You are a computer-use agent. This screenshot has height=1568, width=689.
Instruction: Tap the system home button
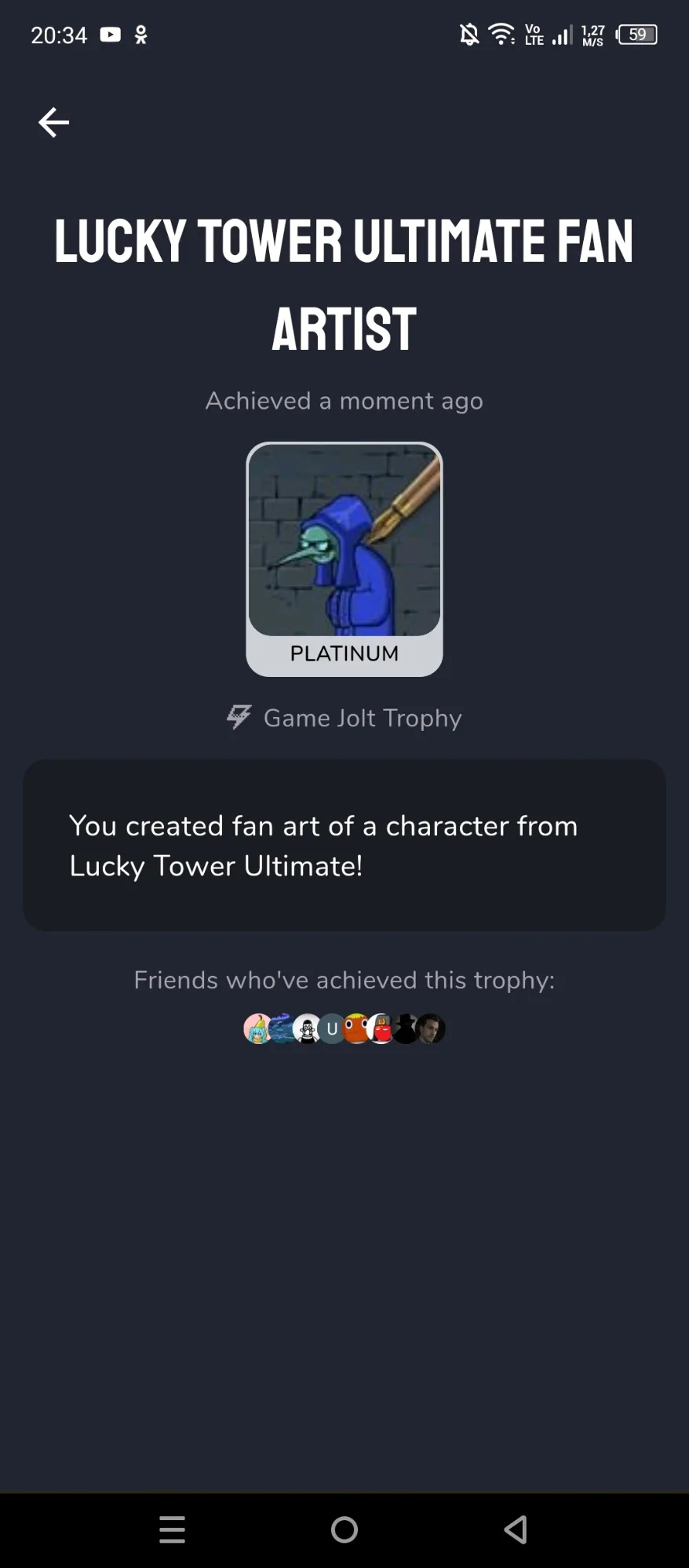[344, 1529]
